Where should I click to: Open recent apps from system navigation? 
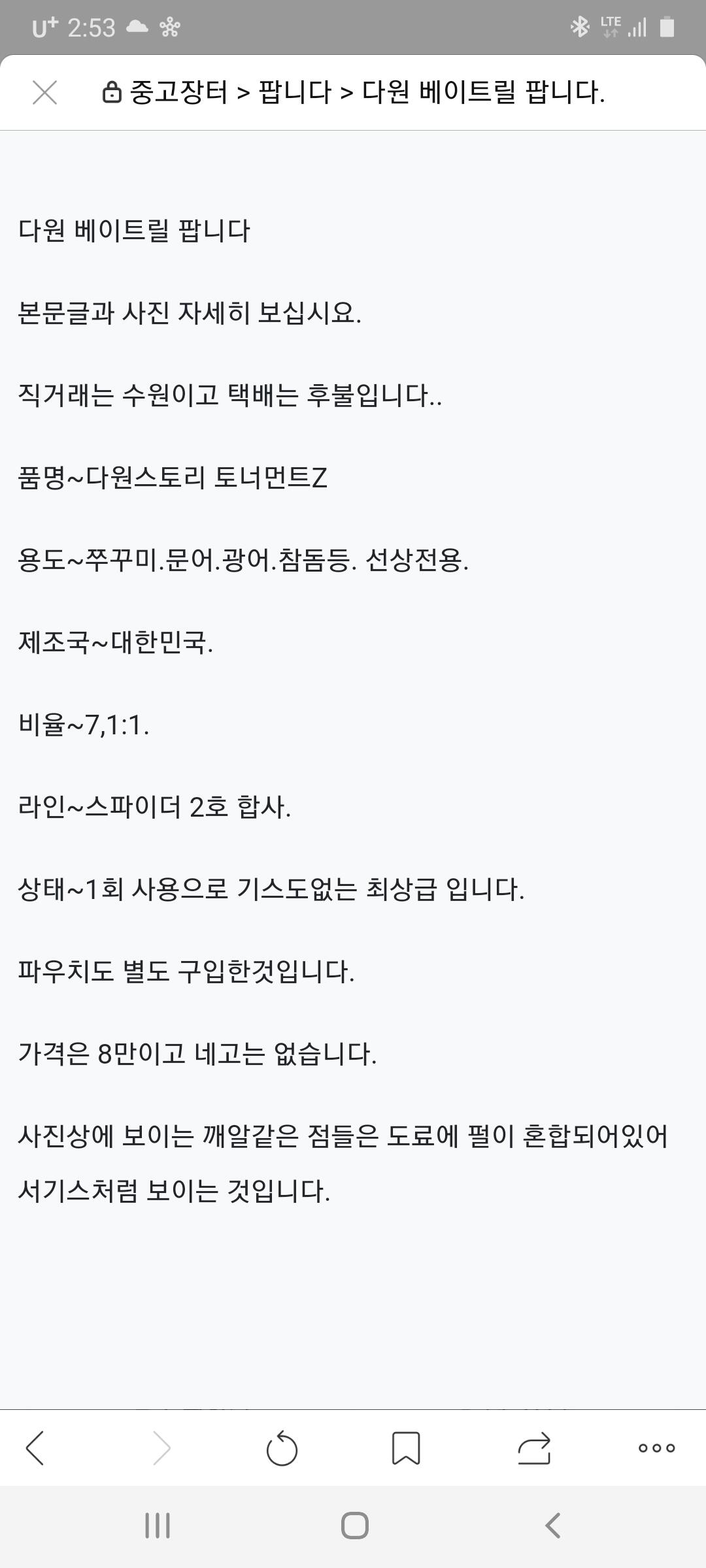(157, 1526)
